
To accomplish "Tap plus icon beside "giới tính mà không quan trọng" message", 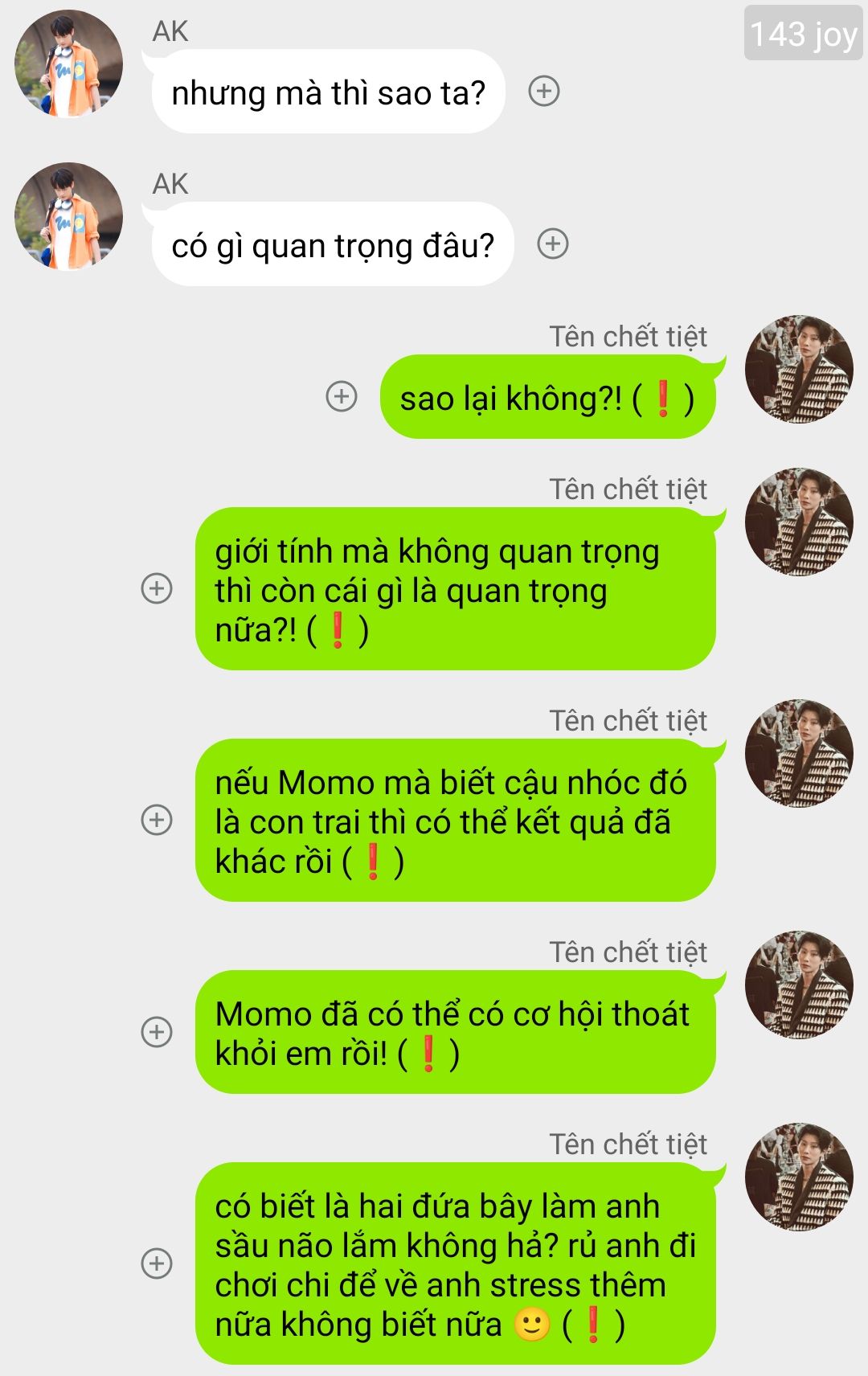I will click(x=157, y=588).
